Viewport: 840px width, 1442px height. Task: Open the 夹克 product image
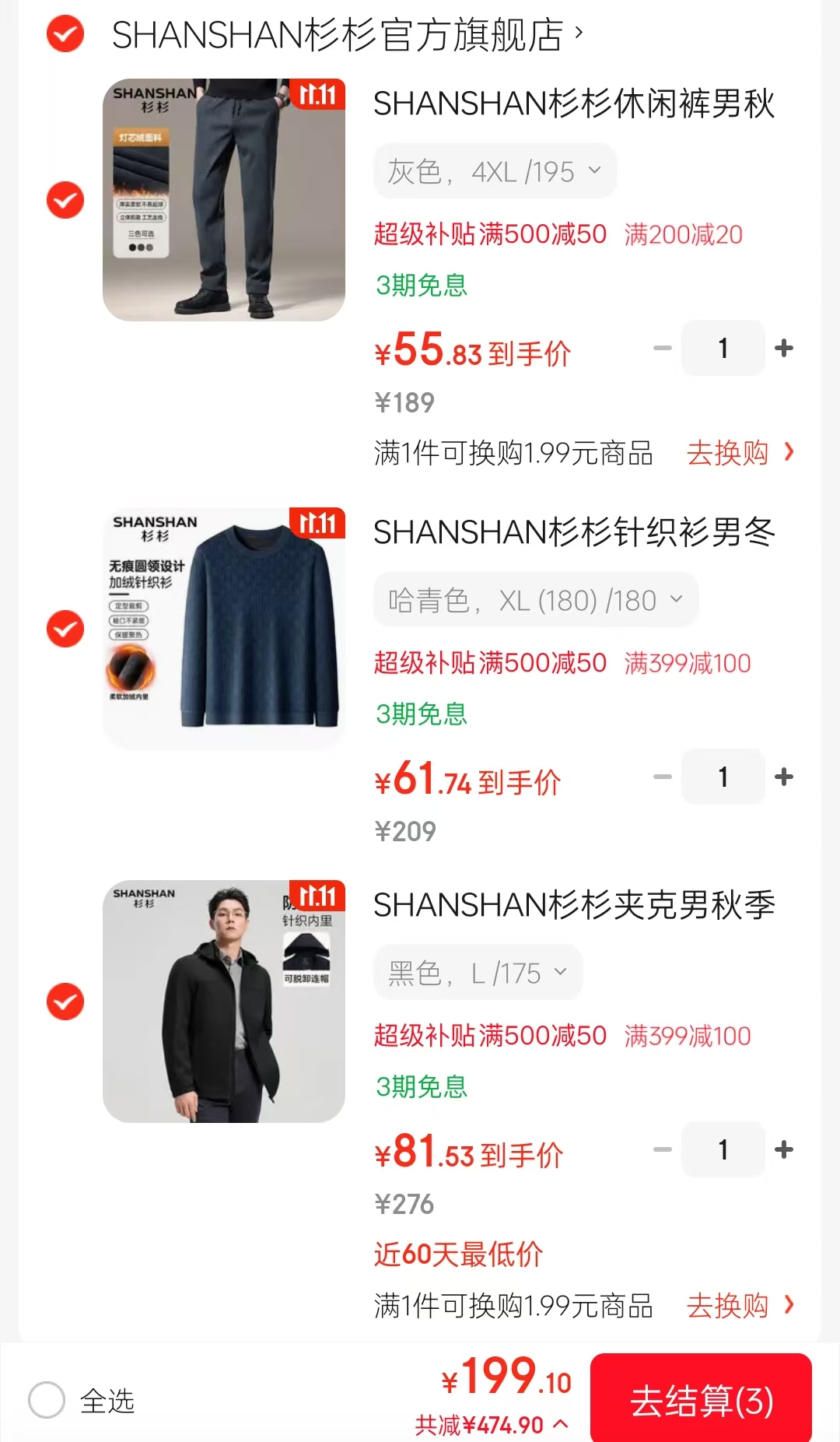point(224,1002)
